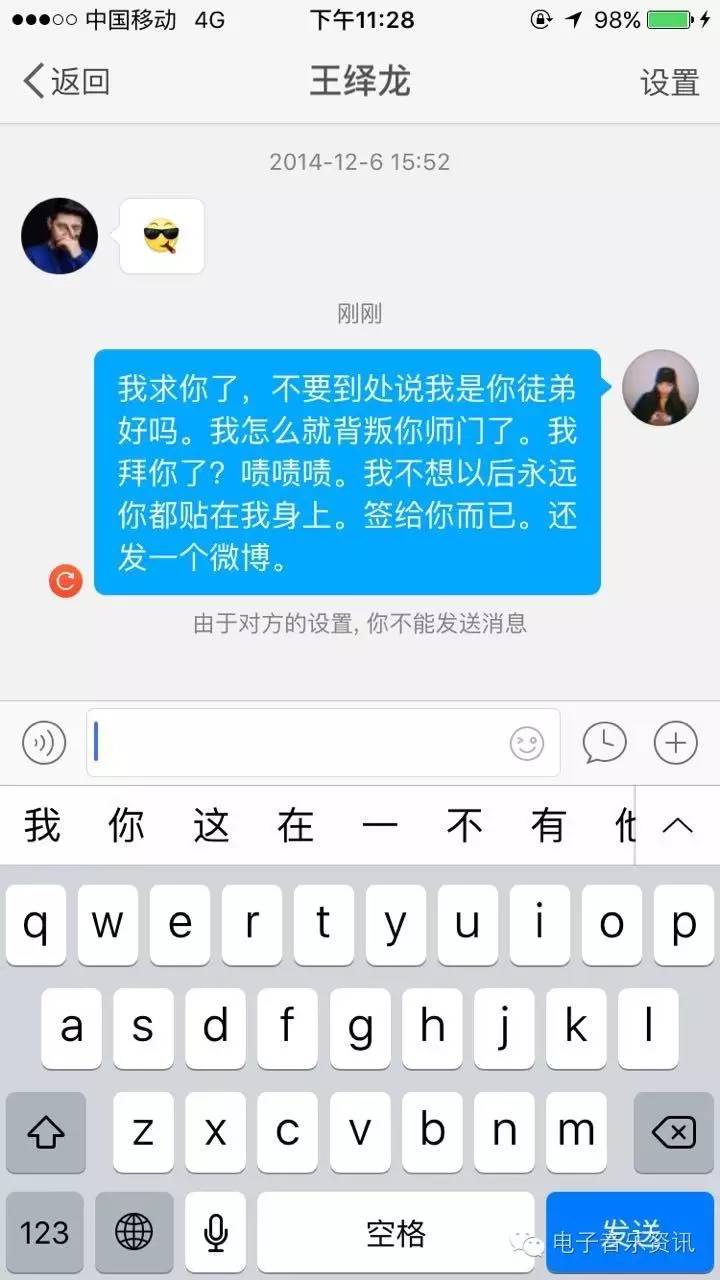This screenshot has width=720, height=1280.
Task: Open 王绎龙's profile avatar
Action: coord(60,236)
